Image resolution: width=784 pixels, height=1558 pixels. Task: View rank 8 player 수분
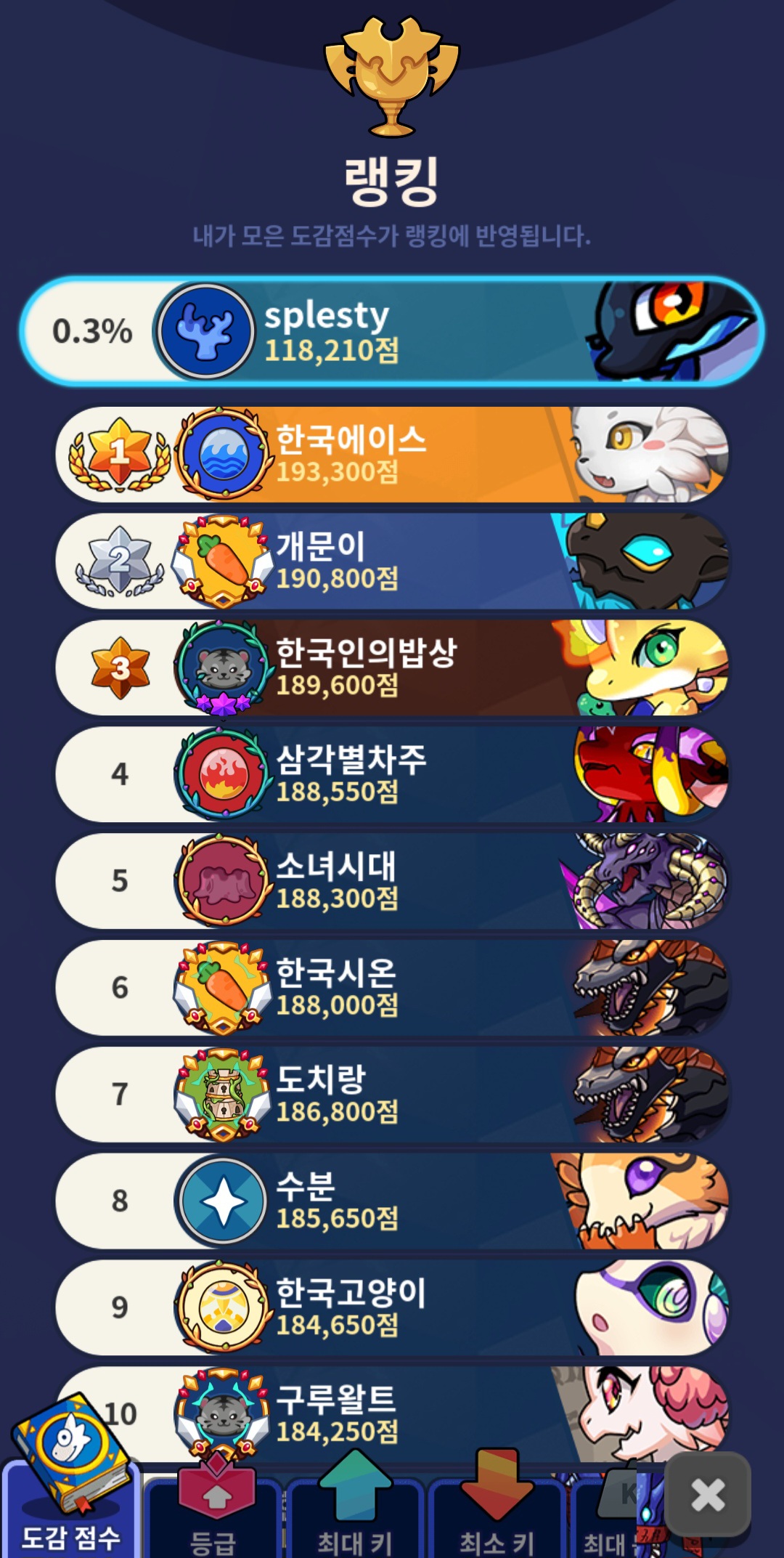point(392,1201)
